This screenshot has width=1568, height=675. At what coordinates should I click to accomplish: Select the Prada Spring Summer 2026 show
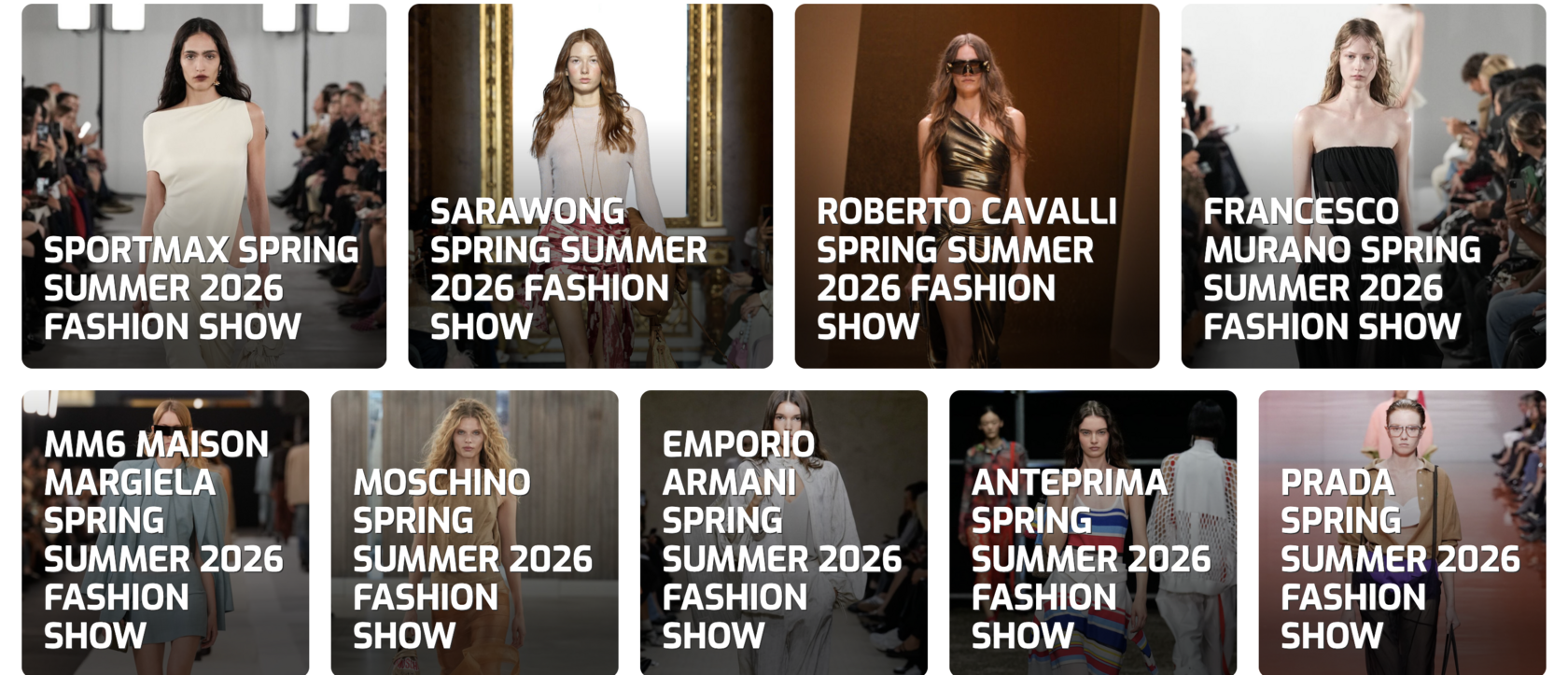[x=1402, y=532]
